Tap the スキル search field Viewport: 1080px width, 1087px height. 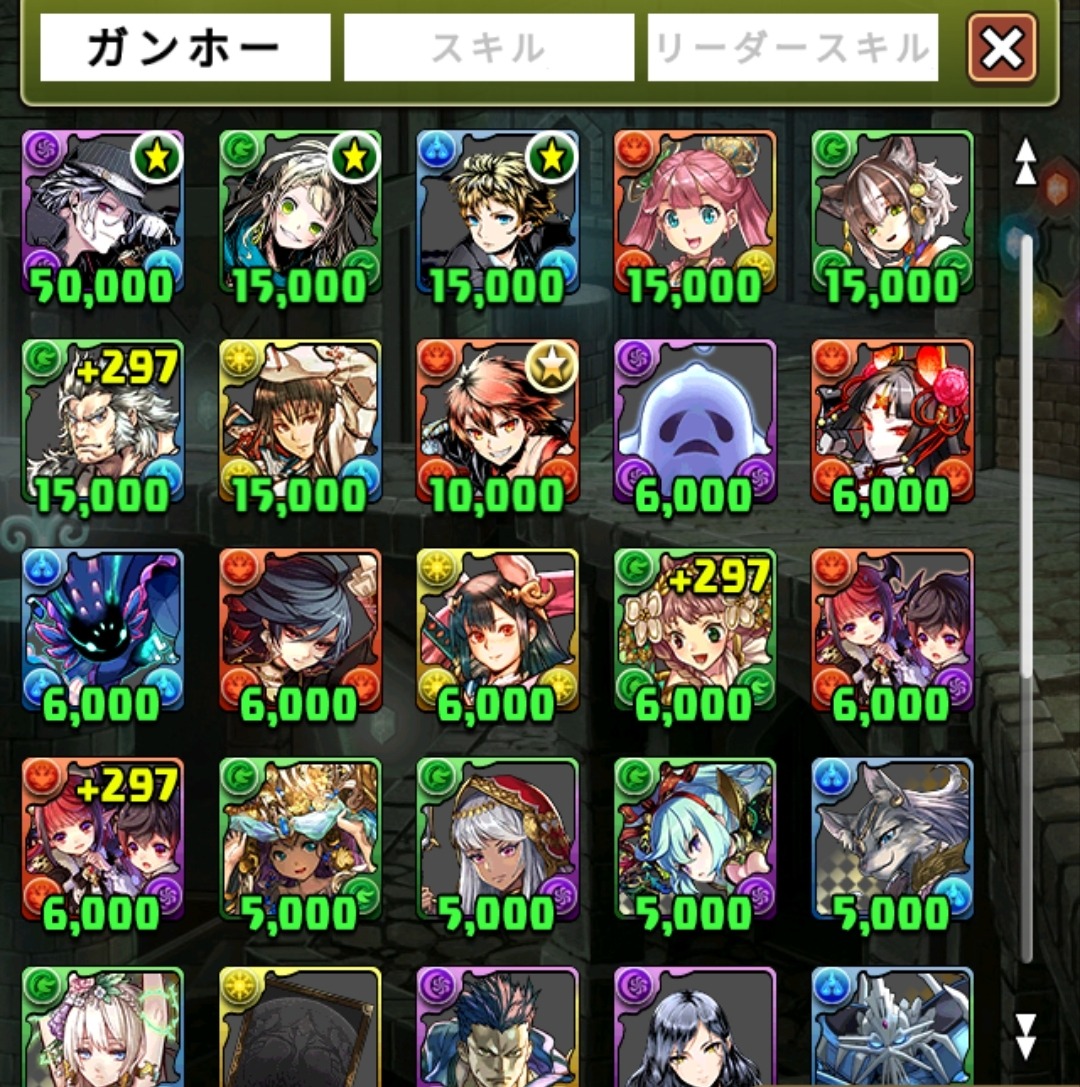click(x=488, y=47)
